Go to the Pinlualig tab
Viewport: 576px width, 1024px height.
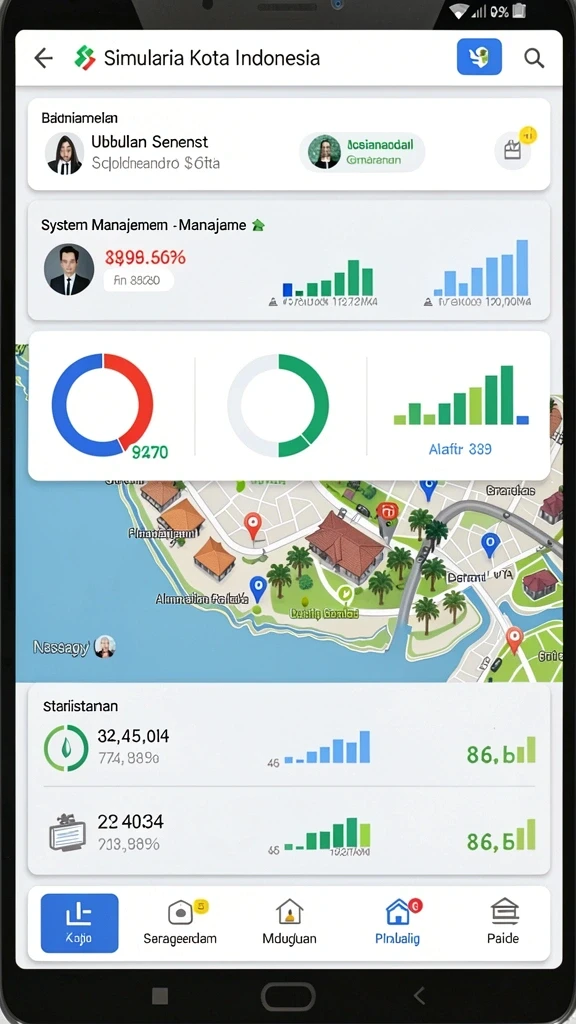coord(398,923)
